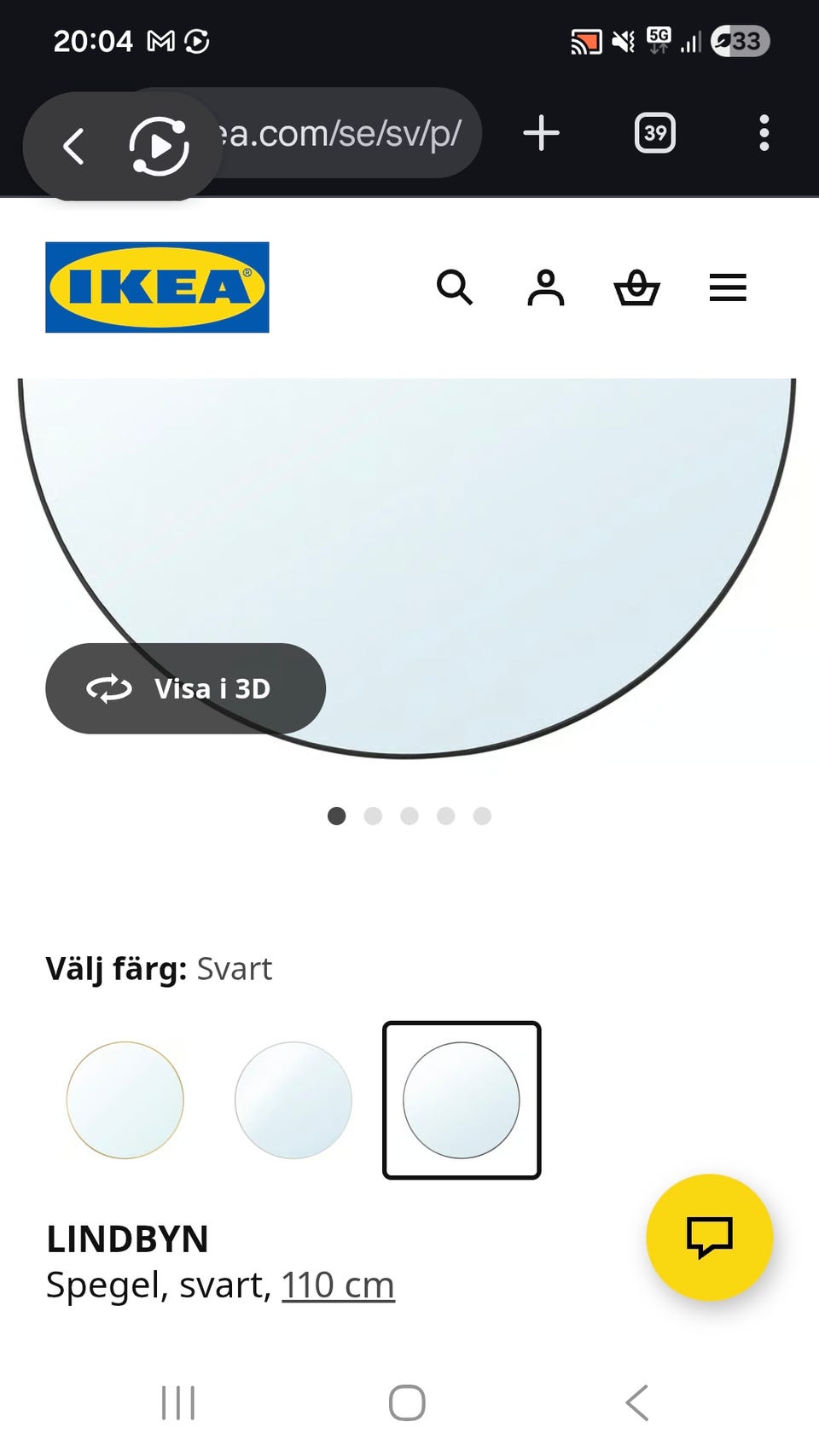Screen dimensions: 819x1456
Task: Tap the Visa i 3D button
Action: click(x=185, y=688)
